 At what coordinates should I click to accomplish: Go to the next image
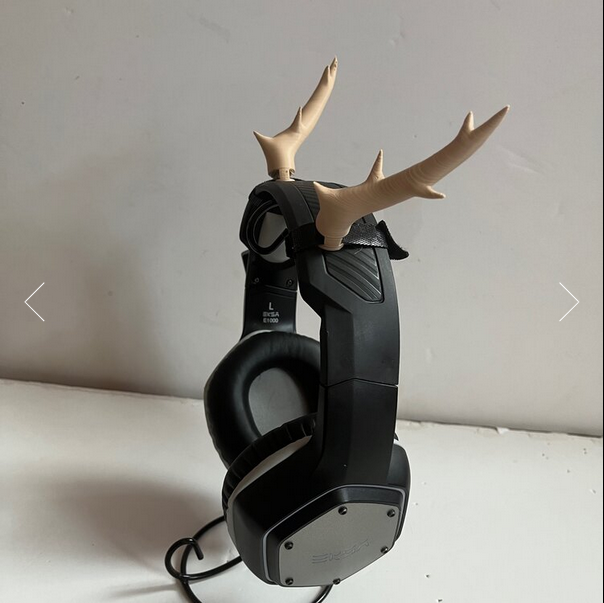[568, 301]
